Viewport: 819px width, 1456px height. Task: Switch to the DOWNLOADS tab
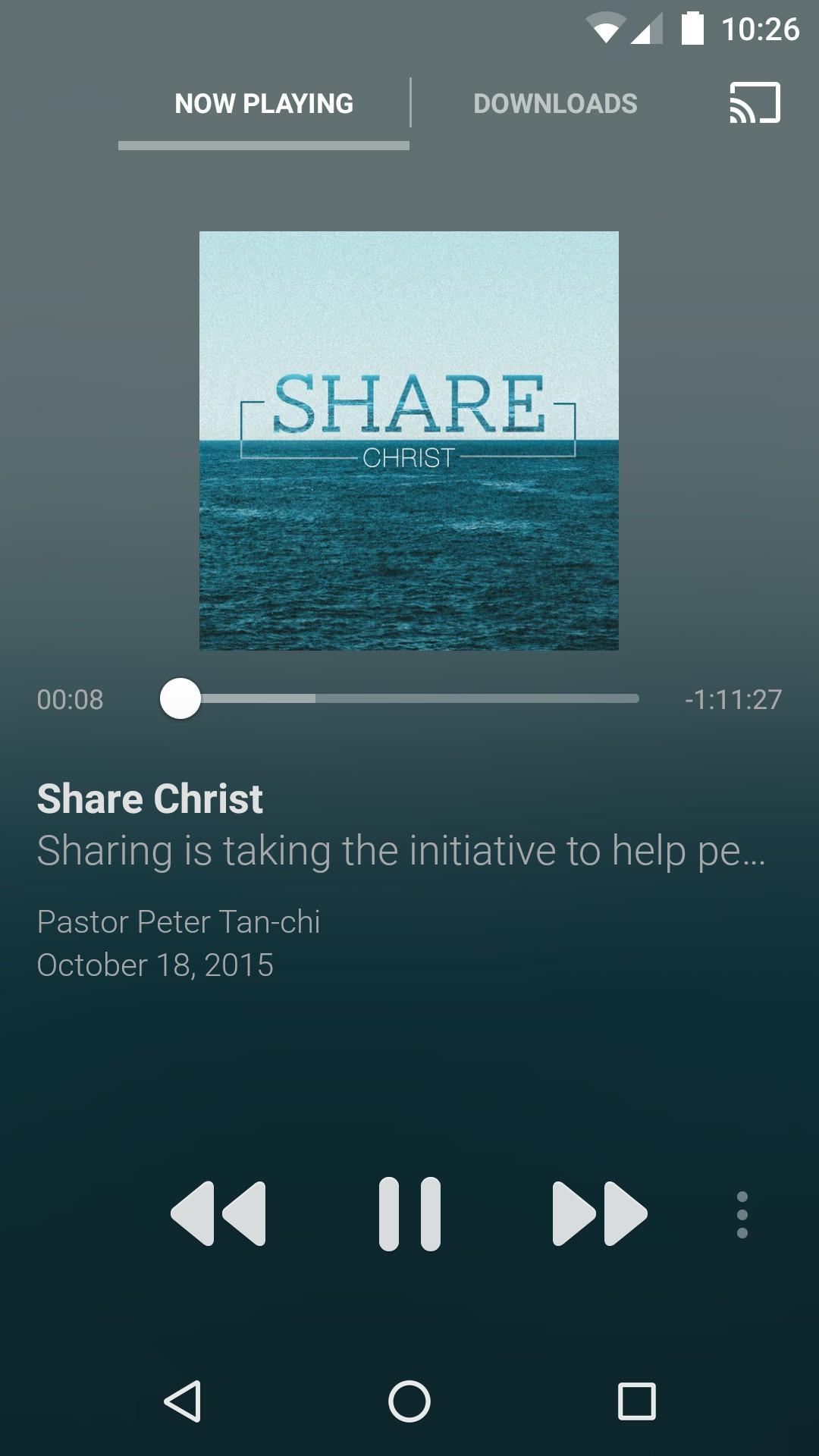coord(555,103)
